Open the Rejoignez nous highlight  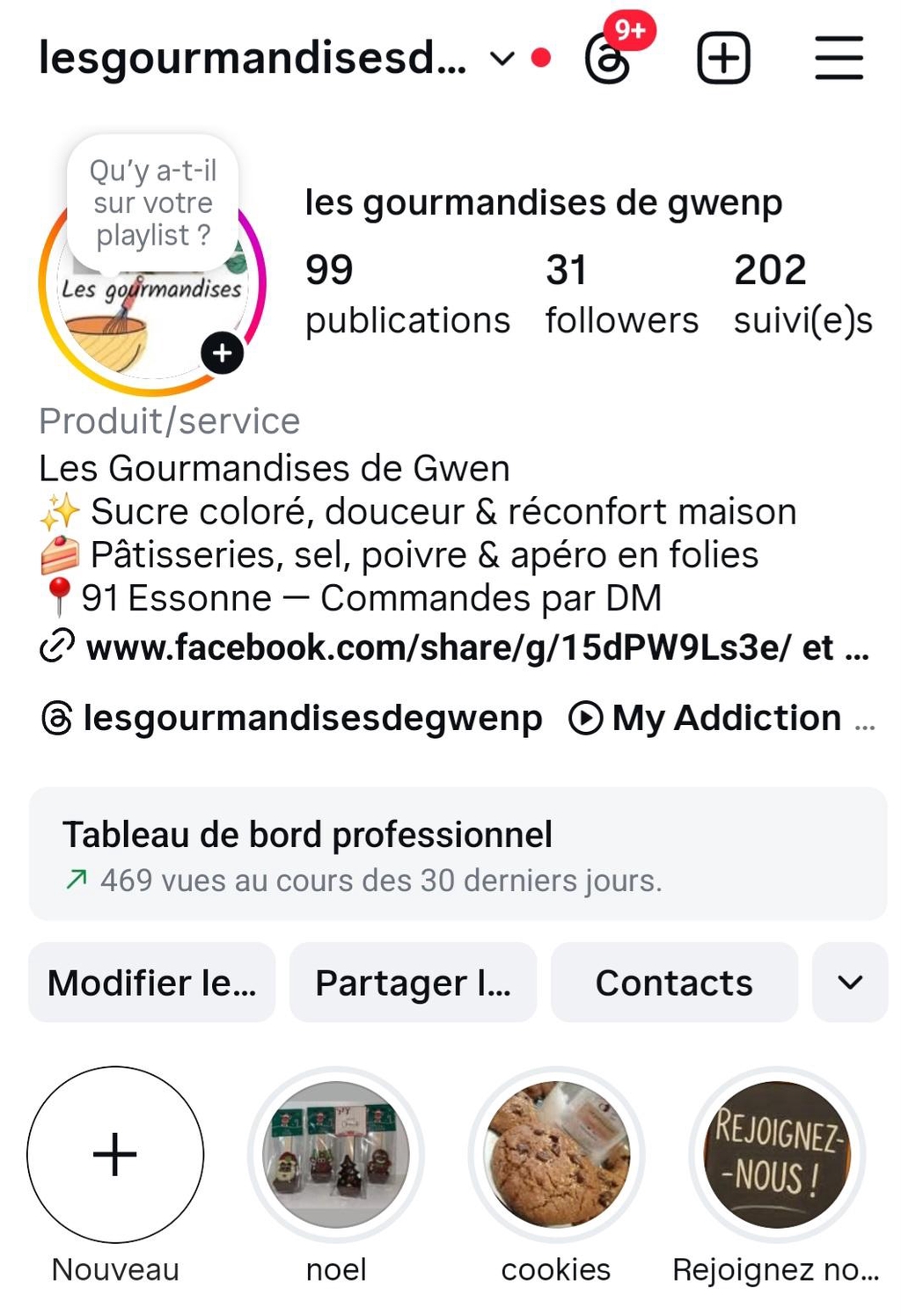tap(776, 1155)
